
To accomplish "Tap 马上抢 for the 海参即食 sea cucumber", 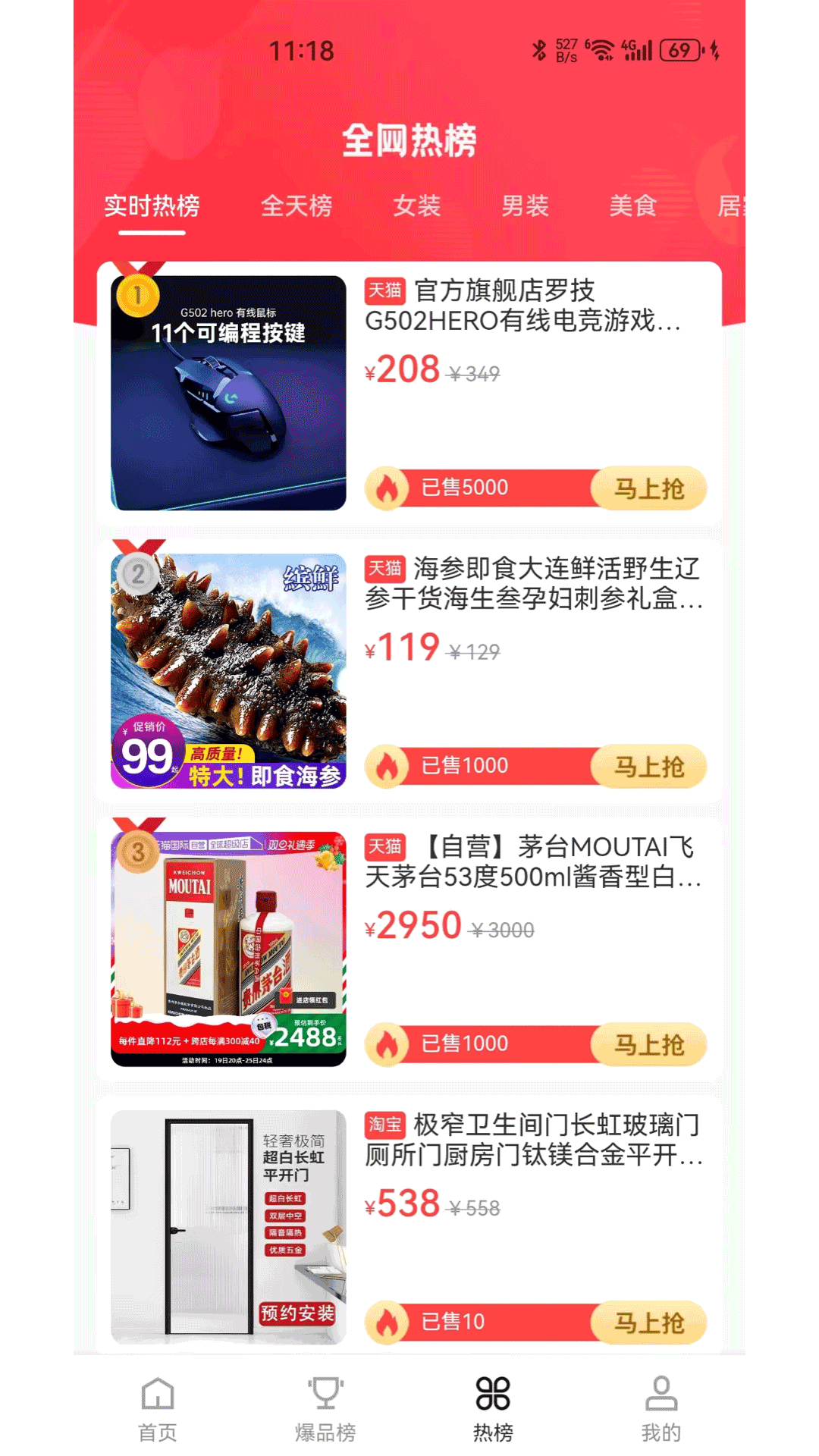I will click(x=648, y=767).
